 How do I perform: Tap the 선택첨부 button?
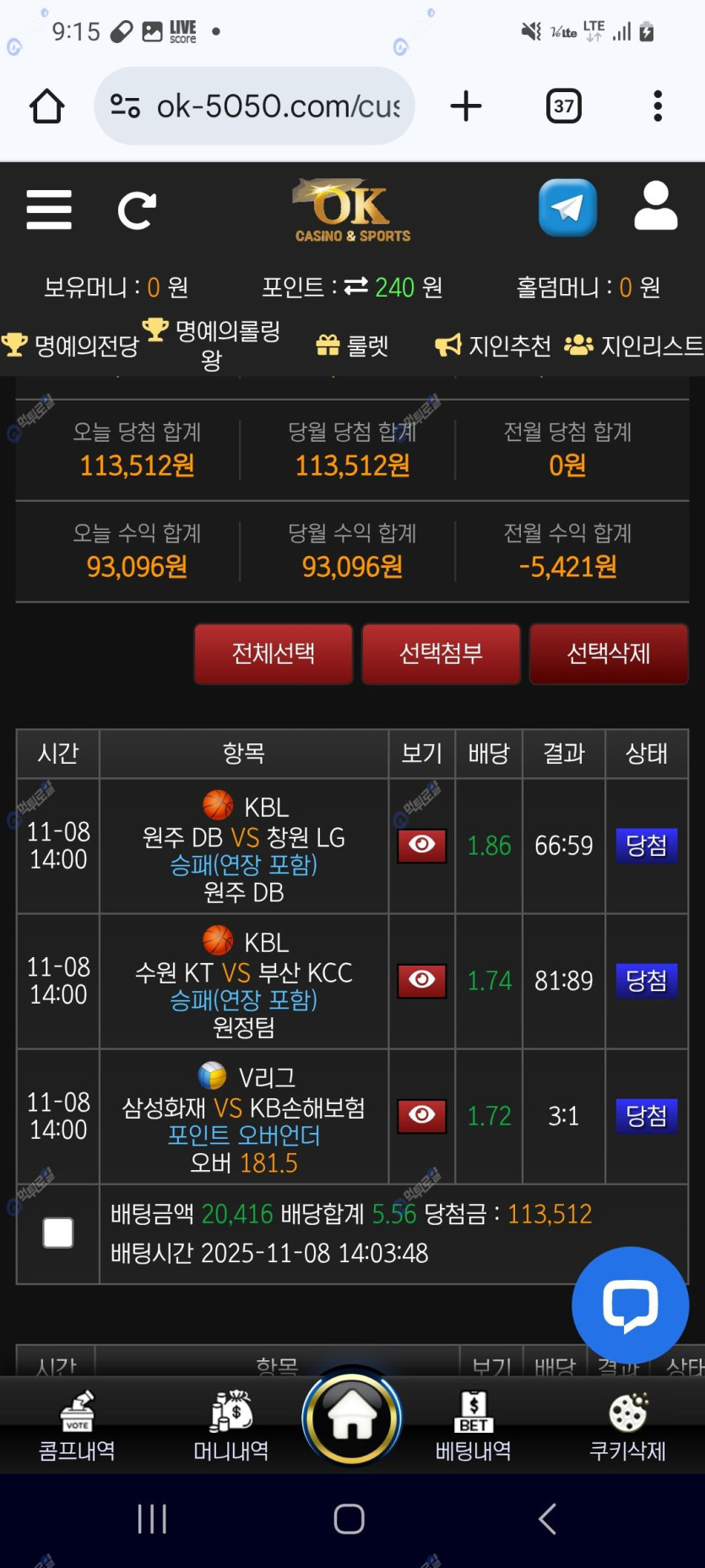click(441, 653)
